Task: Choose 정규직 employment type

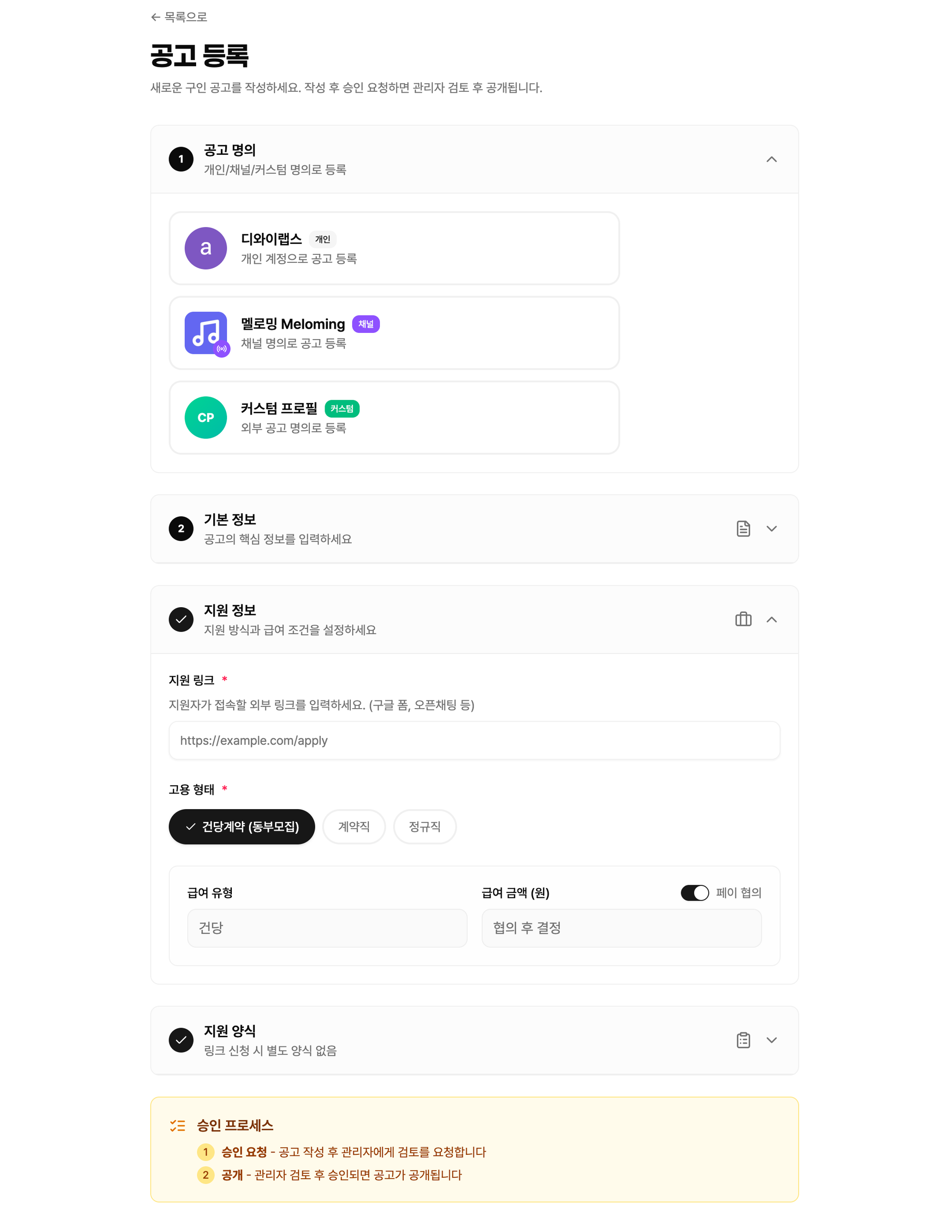Action: tap(424, 826)
